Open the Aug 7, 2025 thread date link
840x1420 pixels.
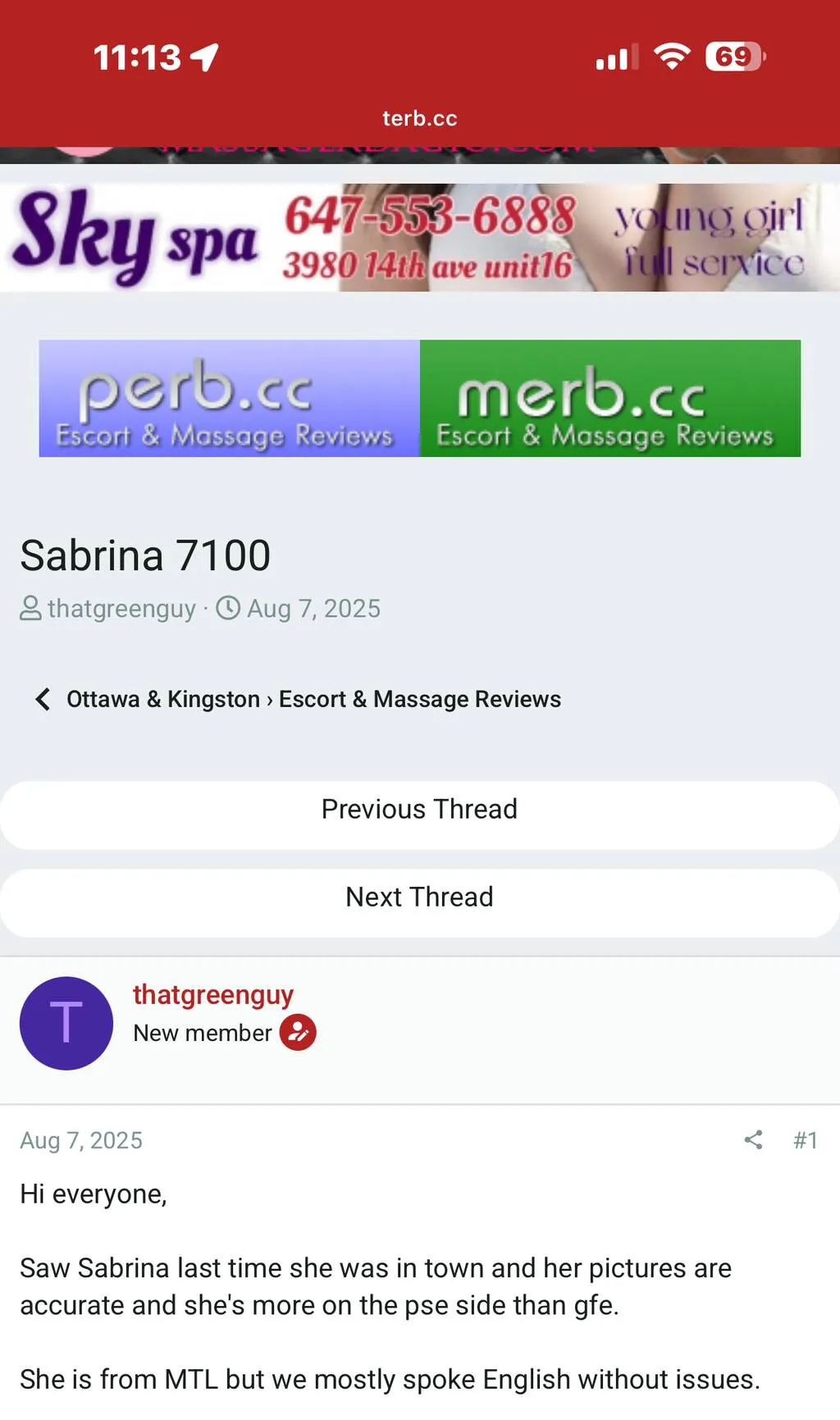tap(313, 609)
